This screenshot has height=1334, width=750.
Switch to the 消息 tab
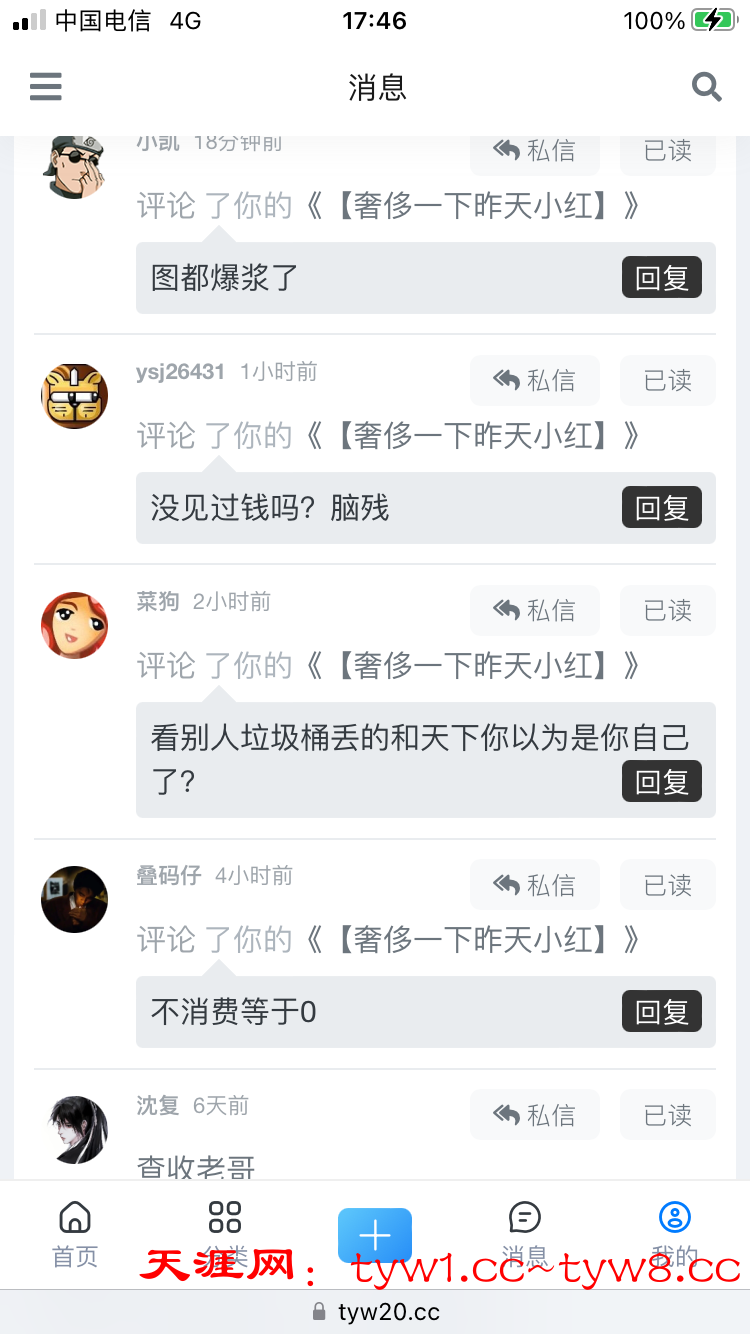coord(525,1232)
